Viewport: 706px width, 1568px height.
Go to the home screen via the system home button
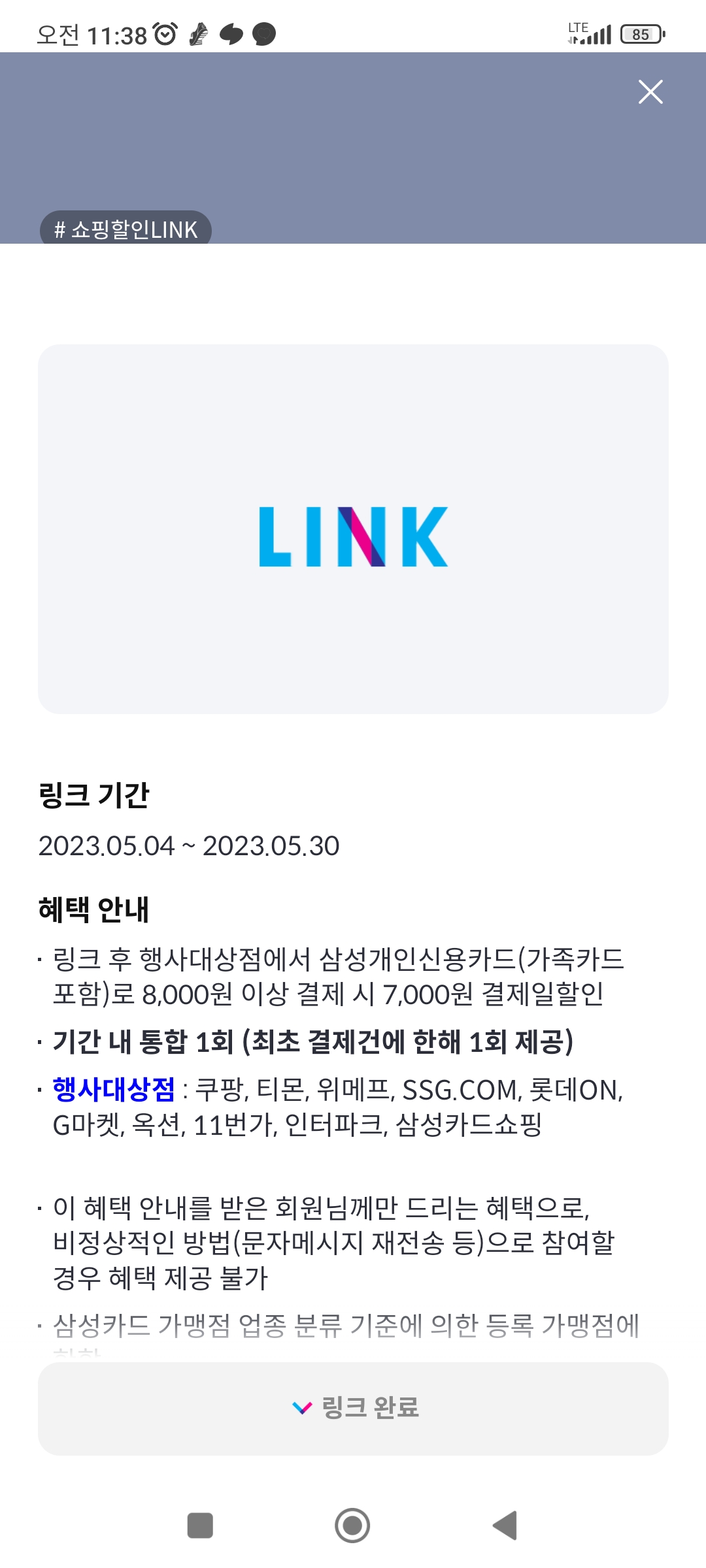tap(352, 1526)
